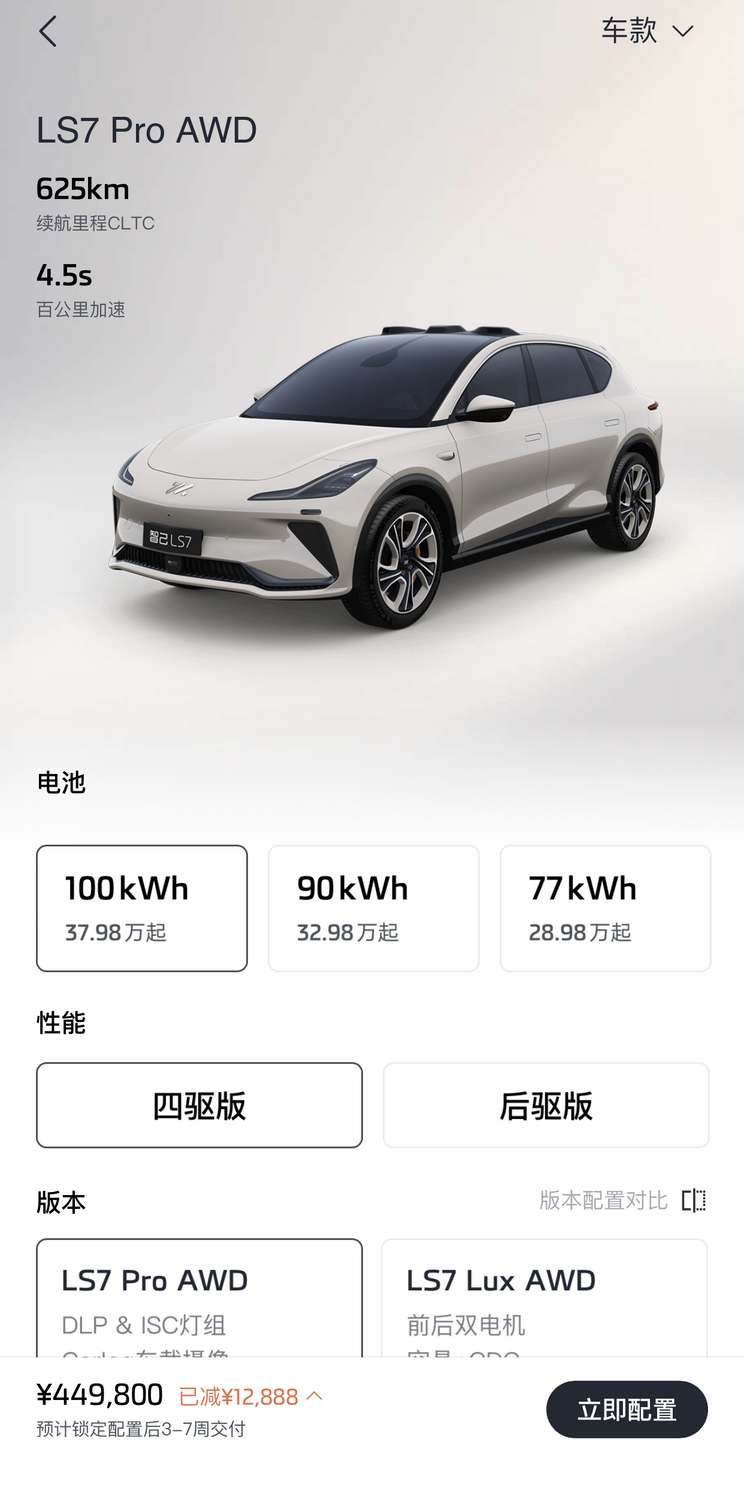Select the 四驱版 performance option
The image size is (744, 1488).
199,1105
